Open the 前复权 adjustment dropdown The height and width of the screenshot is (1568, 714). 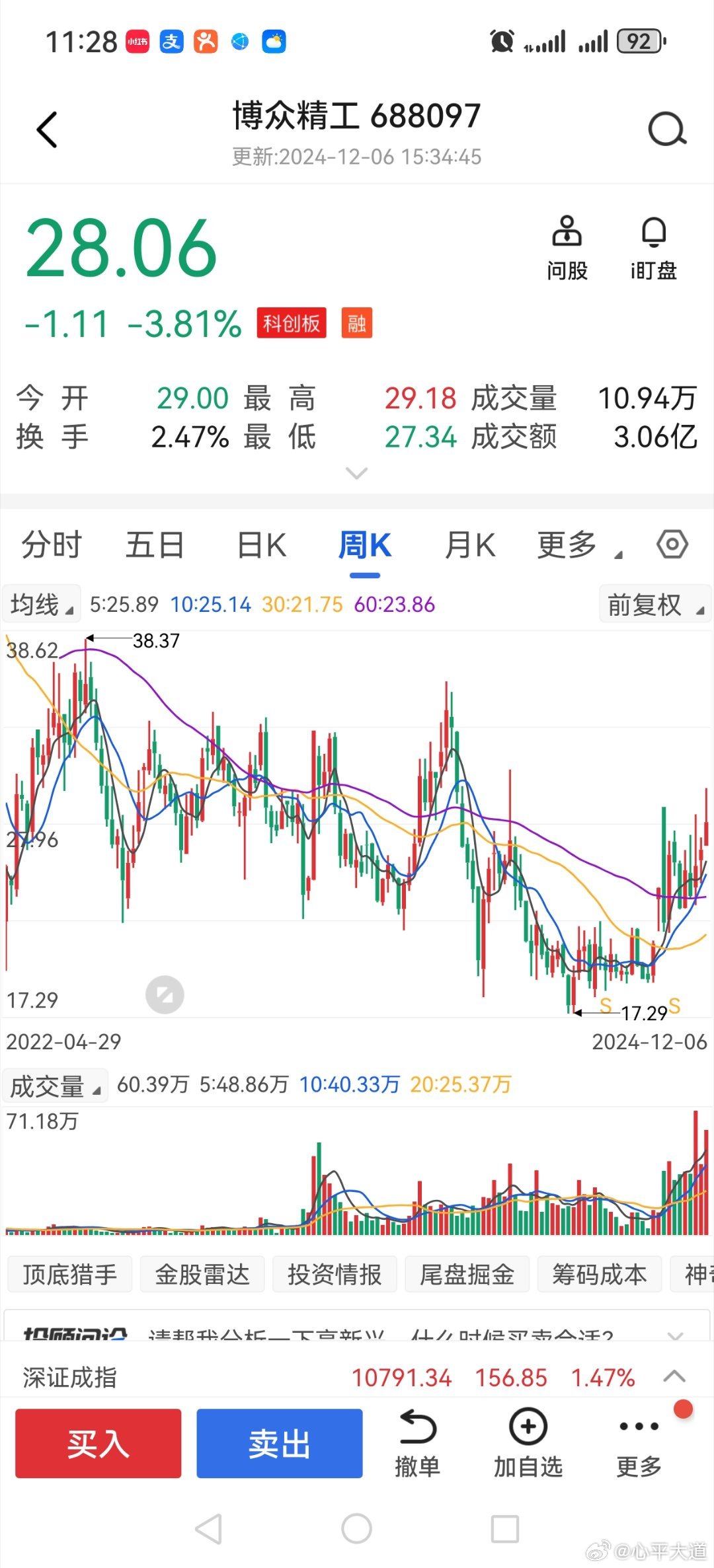pos(654,605)
